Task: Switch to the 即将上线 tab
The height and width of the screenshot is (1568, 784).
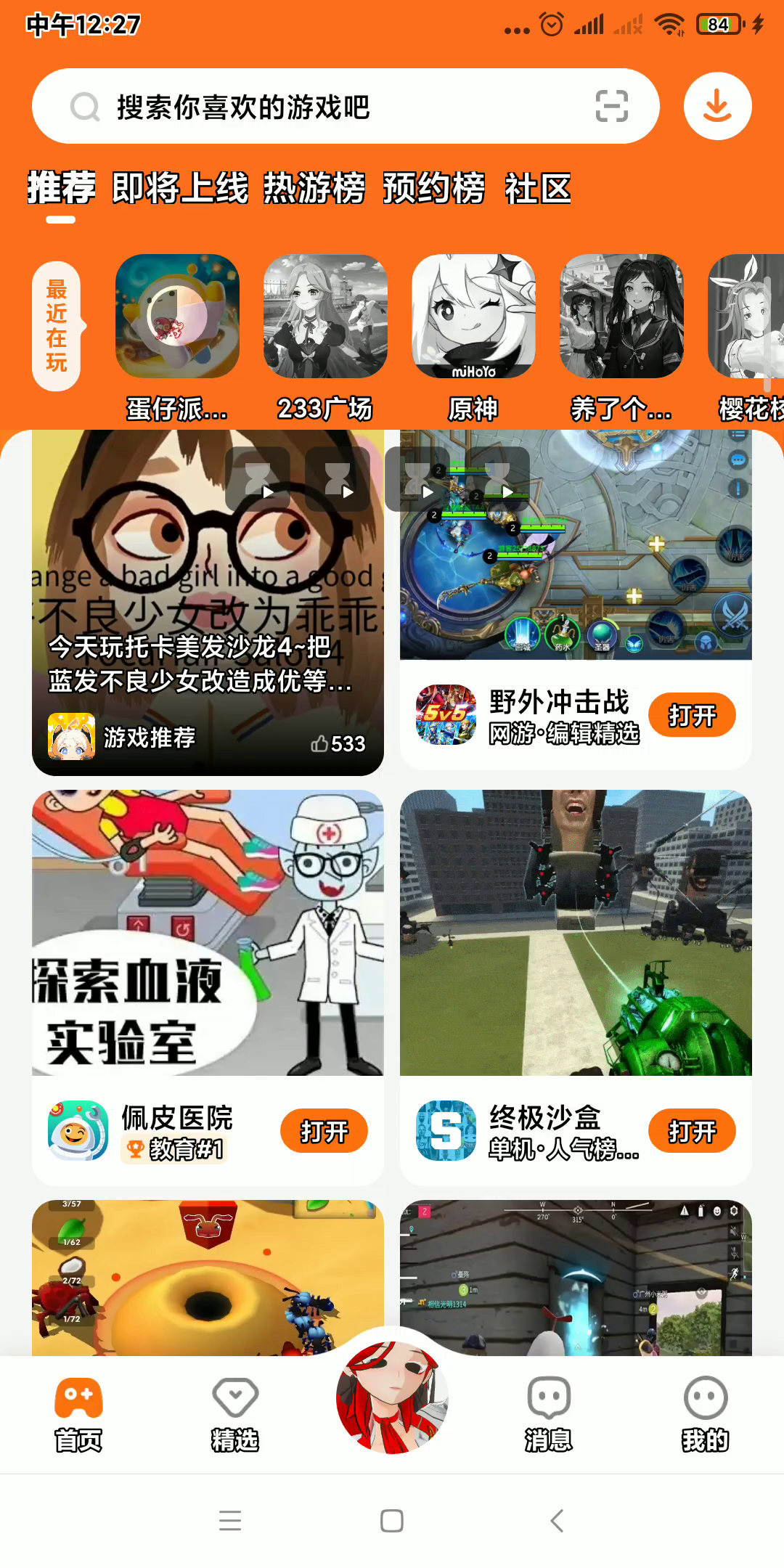Action: coord(180,189)
